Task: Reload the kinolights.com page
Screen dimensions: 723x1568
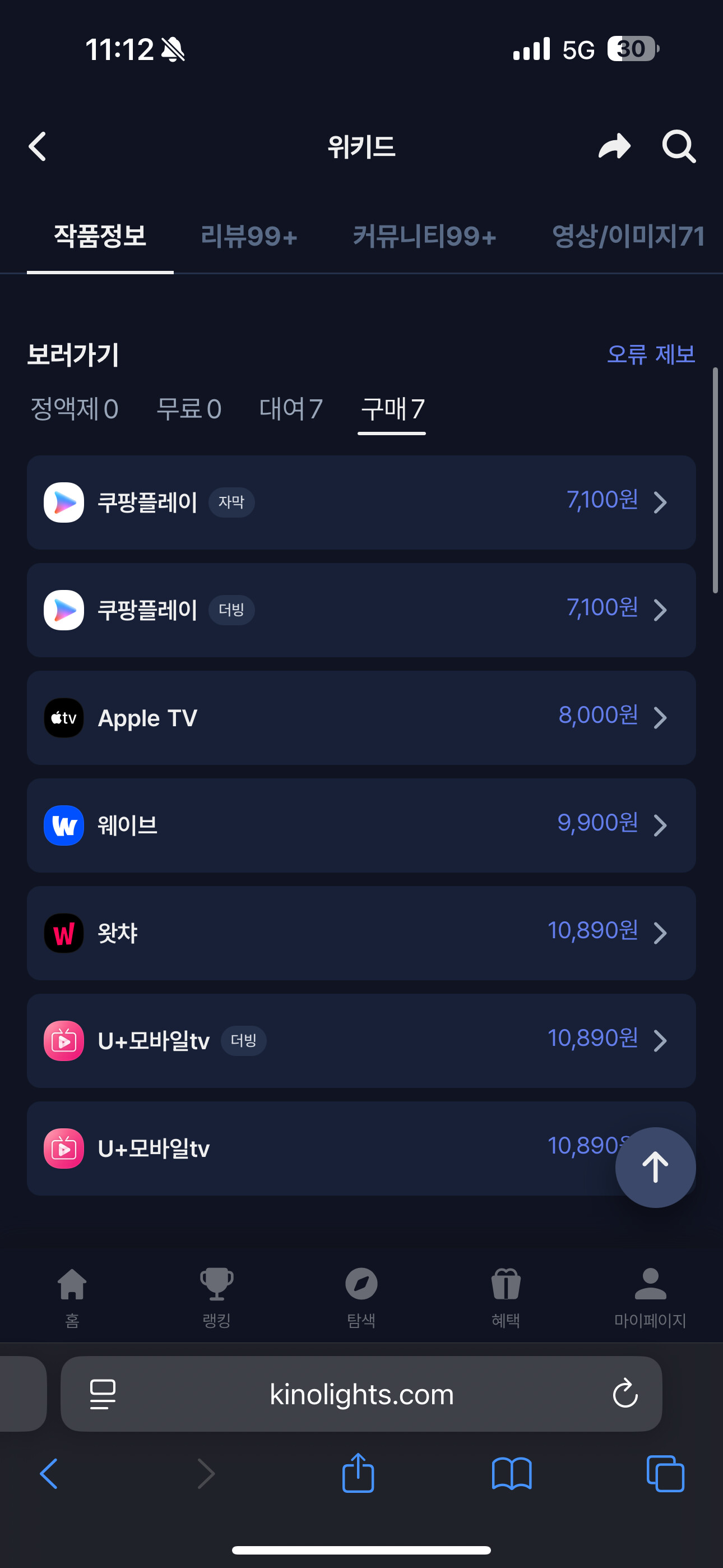Action: [x=624, y=1393]
